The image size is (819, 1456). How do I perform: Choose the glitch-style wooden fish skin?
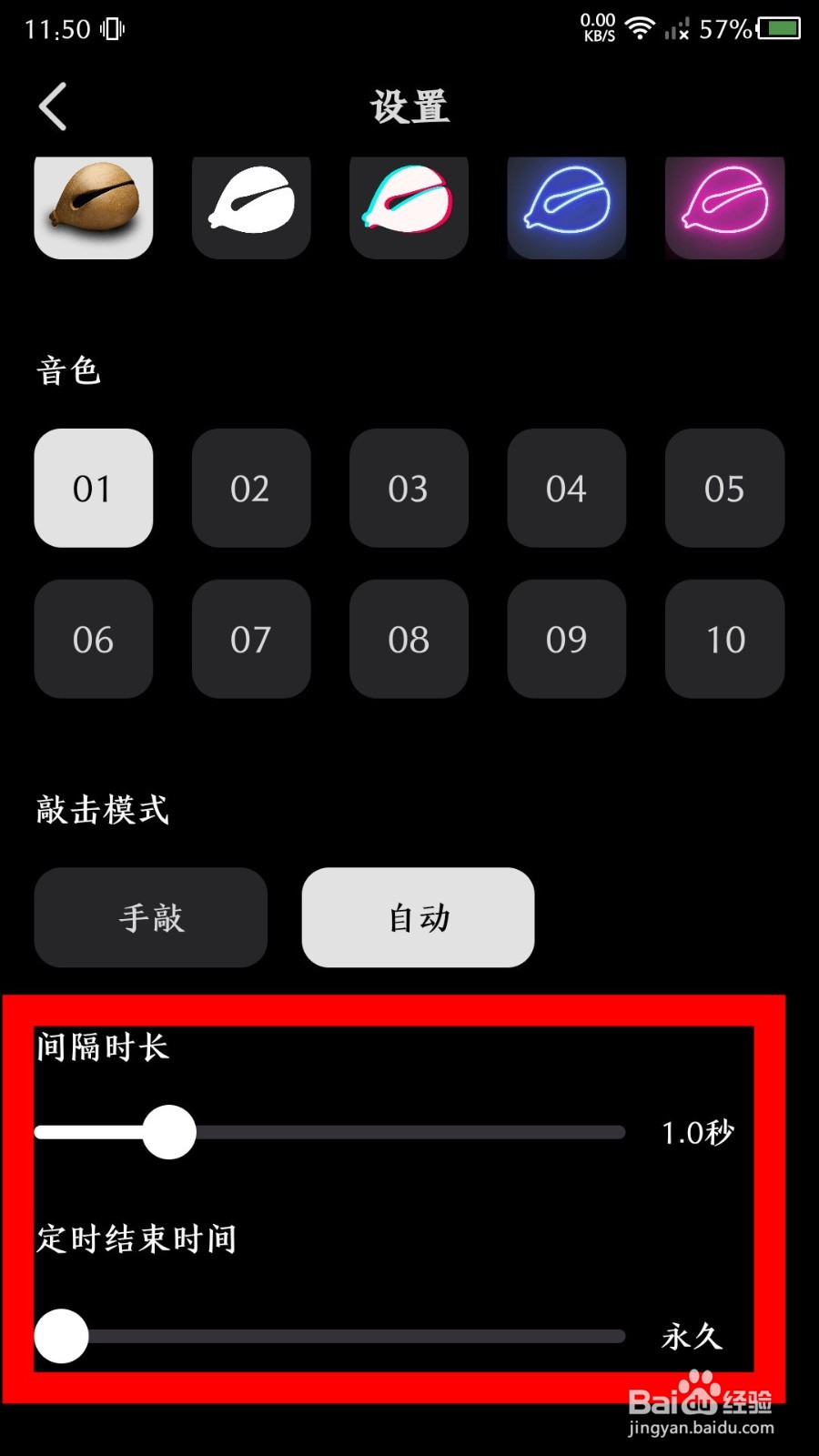(409, 207)
